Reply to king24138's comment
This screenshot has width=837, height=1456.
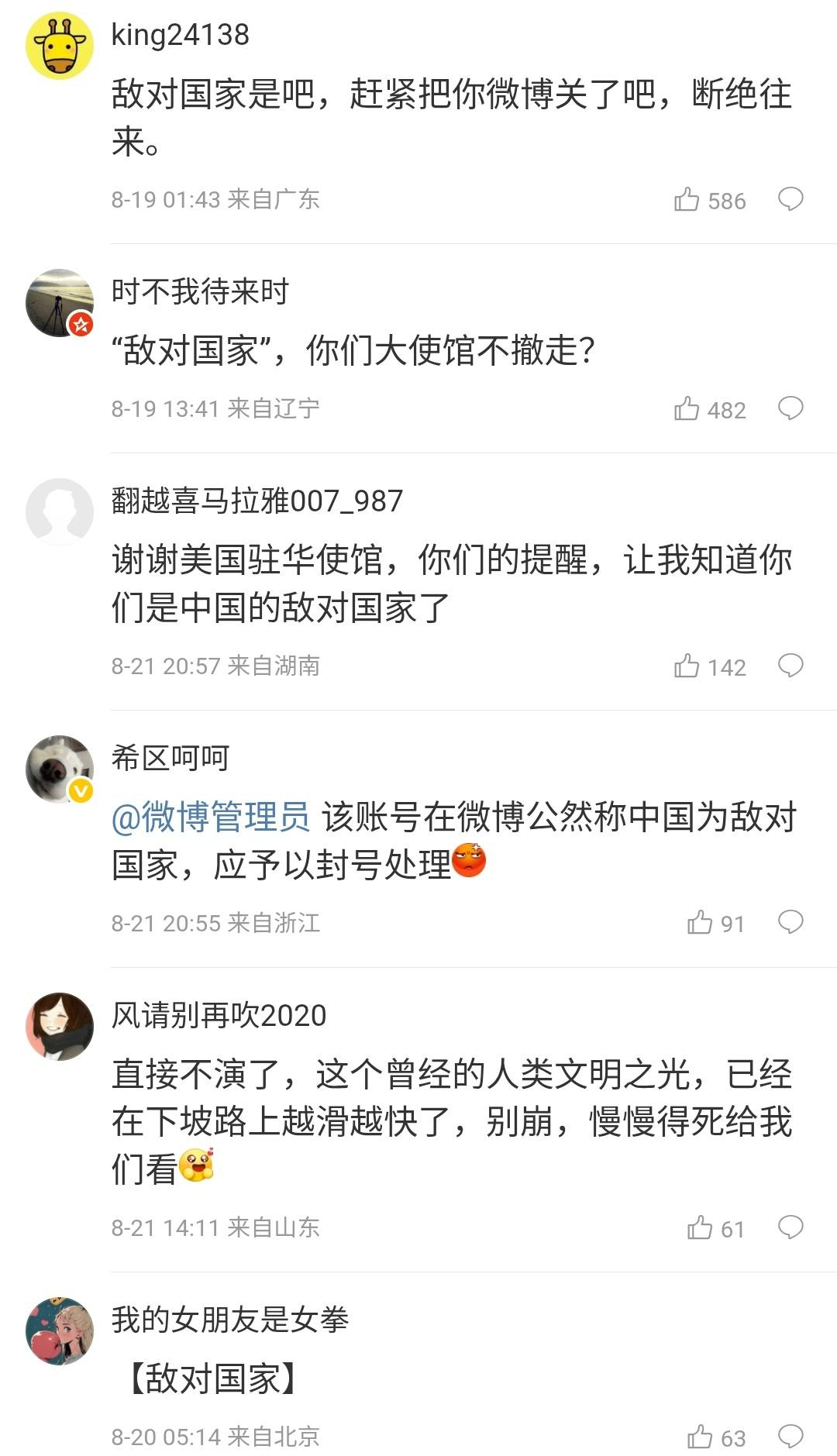pos(790,200)
